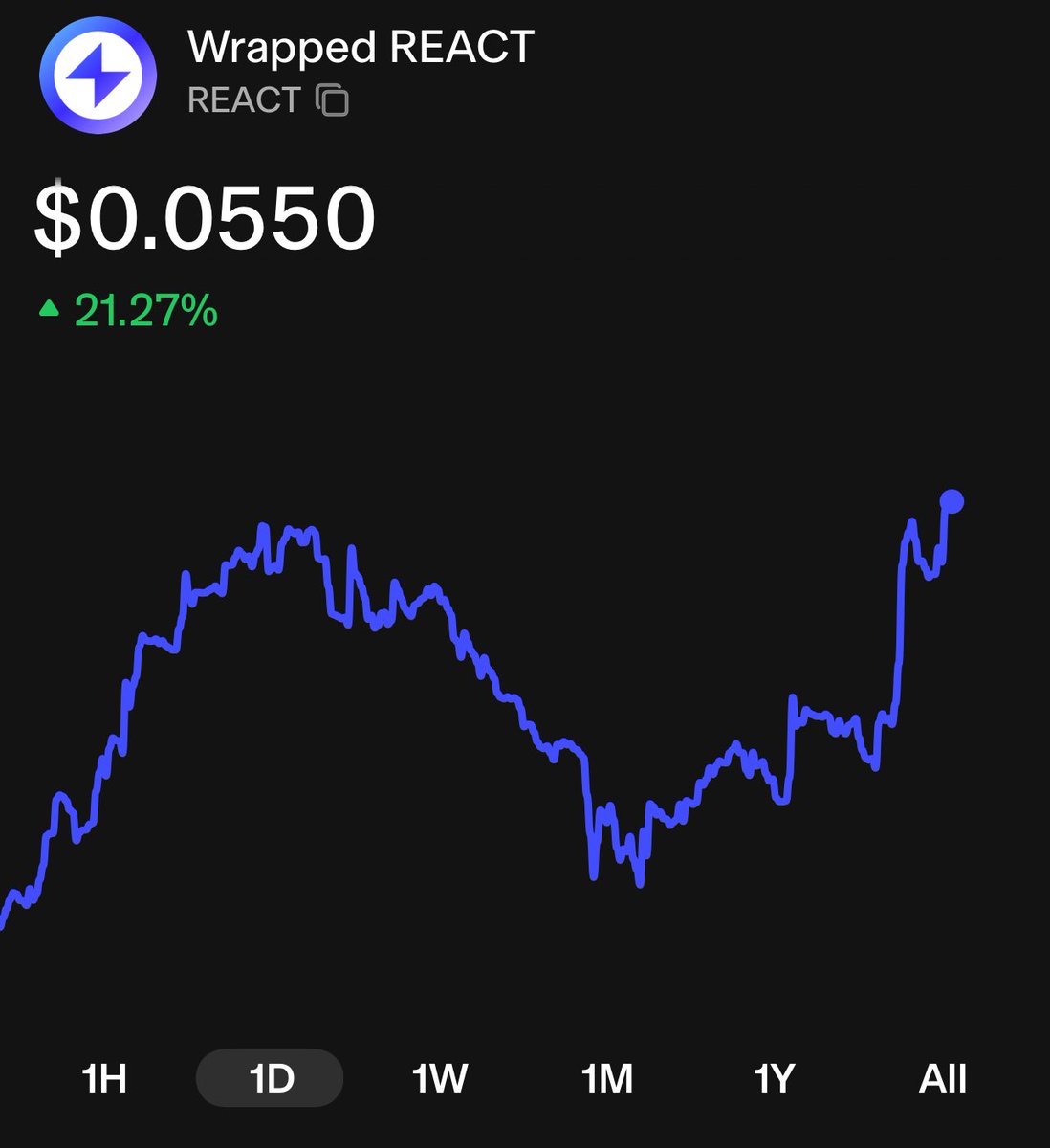
Task: View the 1Y price history
Action: point(775,1078)
